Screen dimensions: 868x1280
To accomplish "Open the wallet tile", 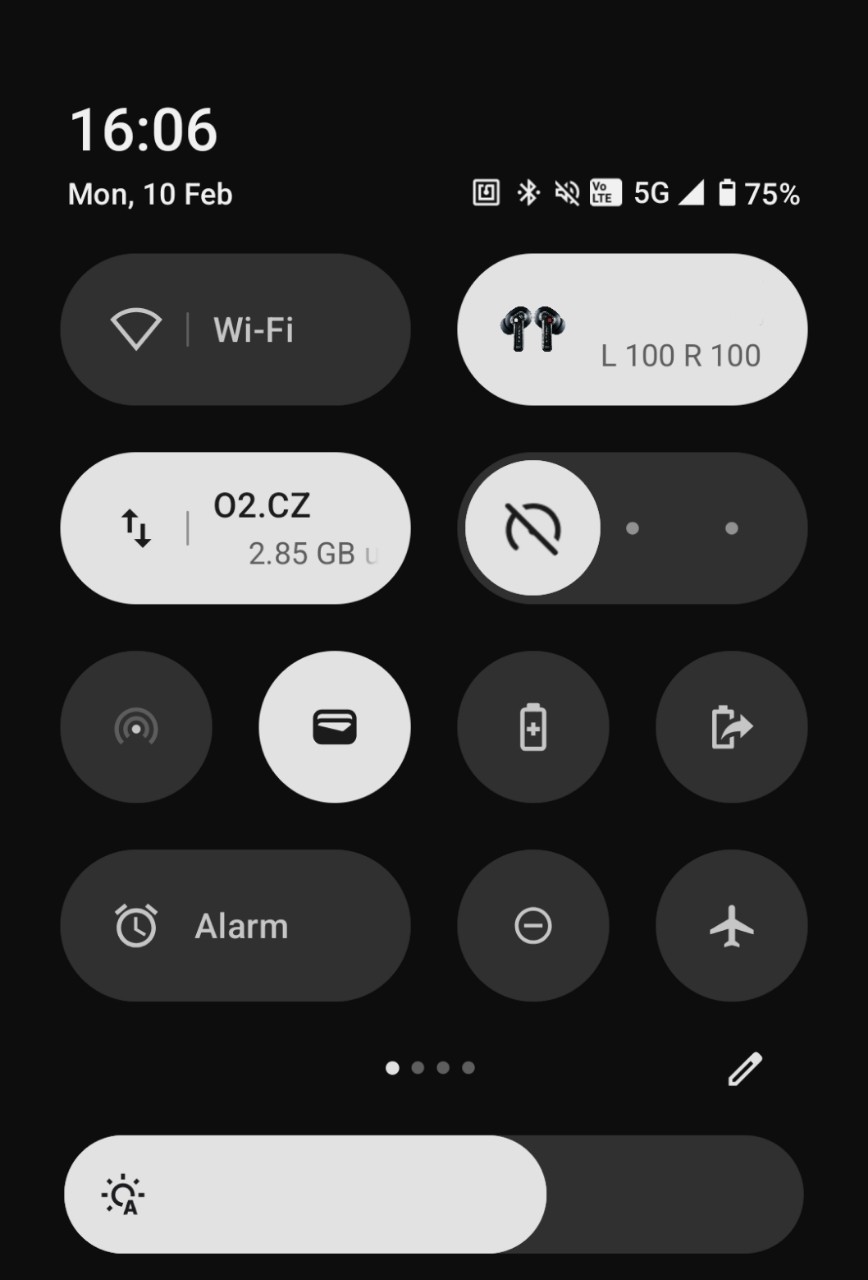I will pos(334,727).
